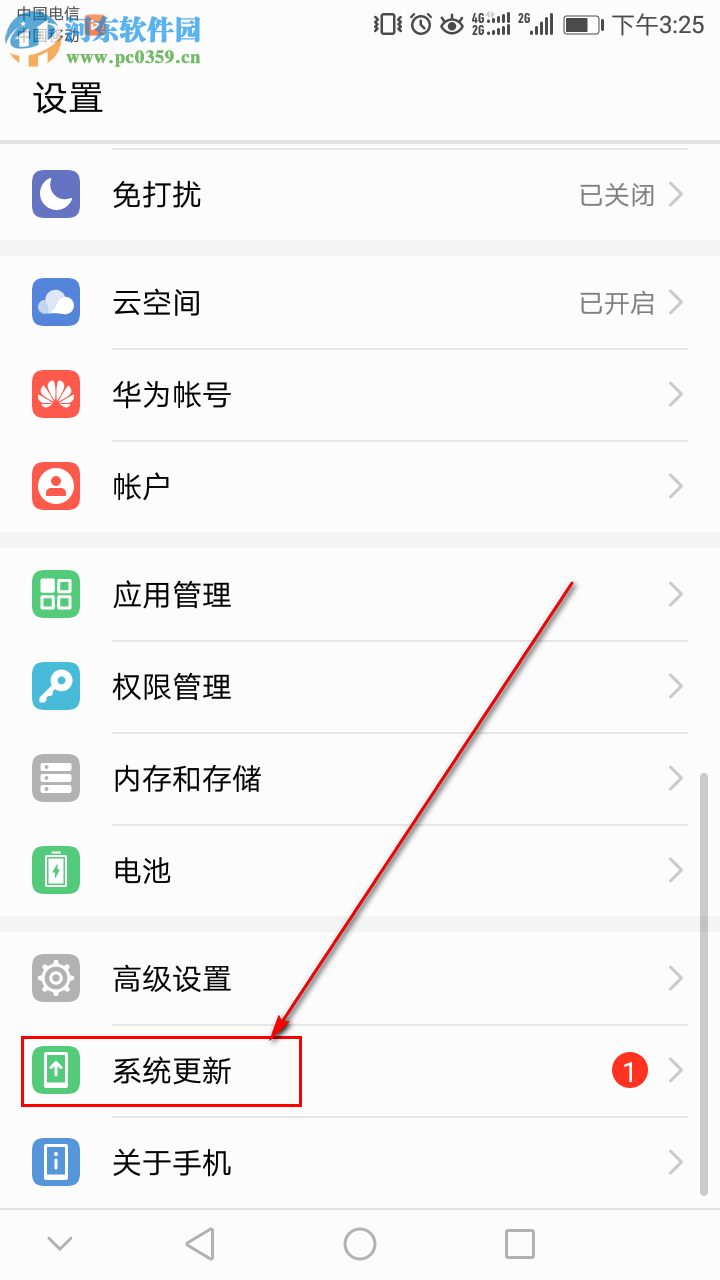Expand the 免打扰 row chevron

click(676, 194)
